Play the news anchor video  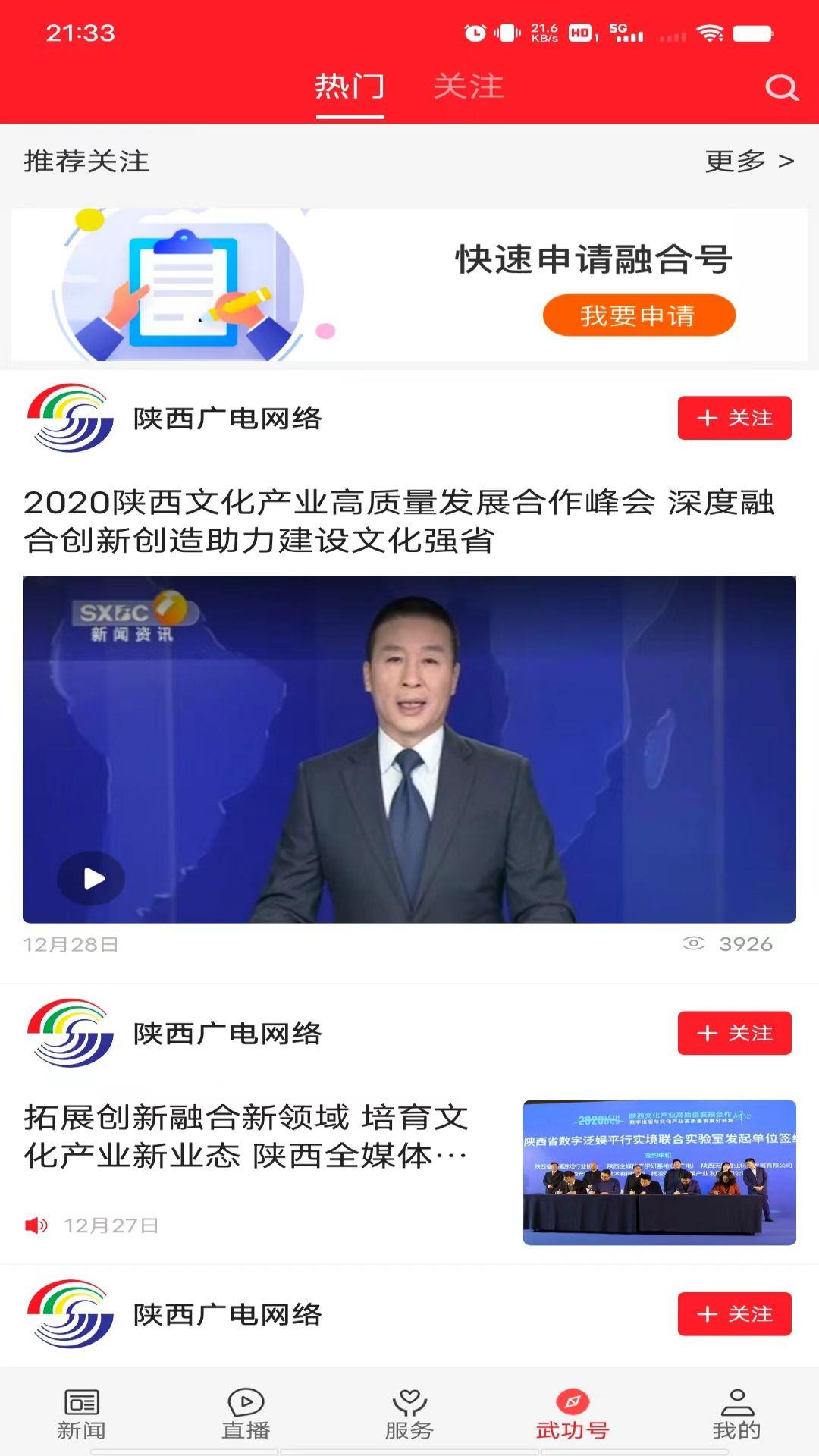(x=93, y=878)
